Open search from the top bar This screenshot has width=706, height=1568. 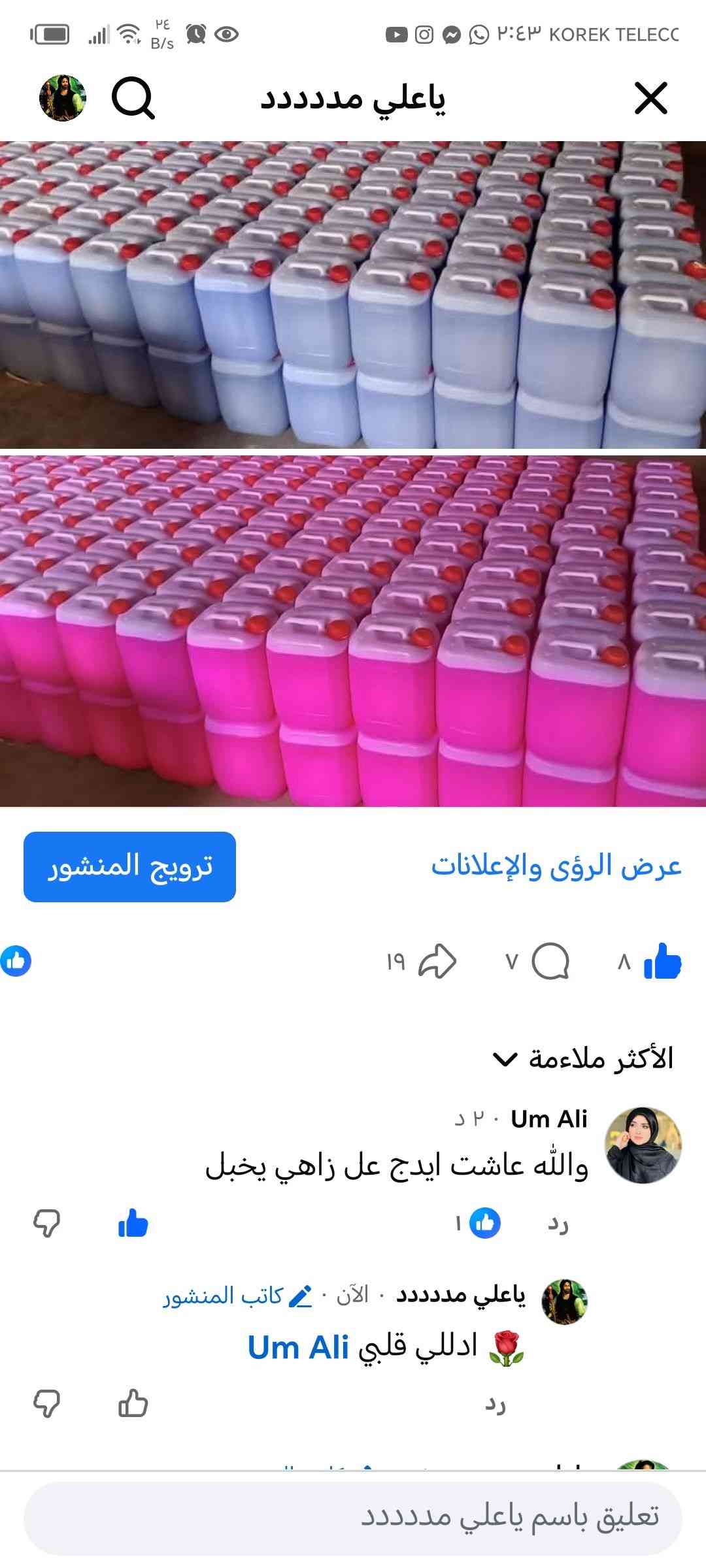(133, 99)
